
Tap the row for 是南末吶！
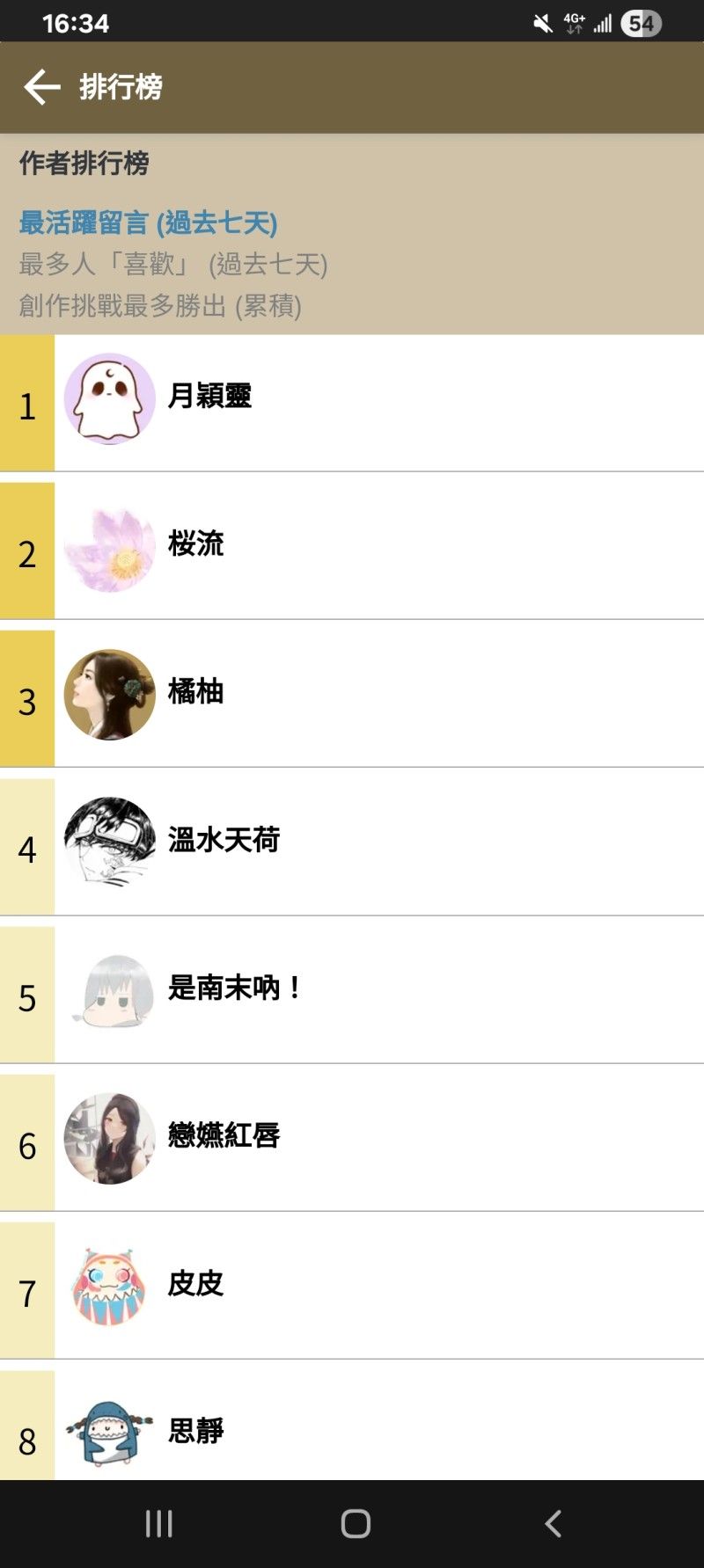[x=352, y=995]
